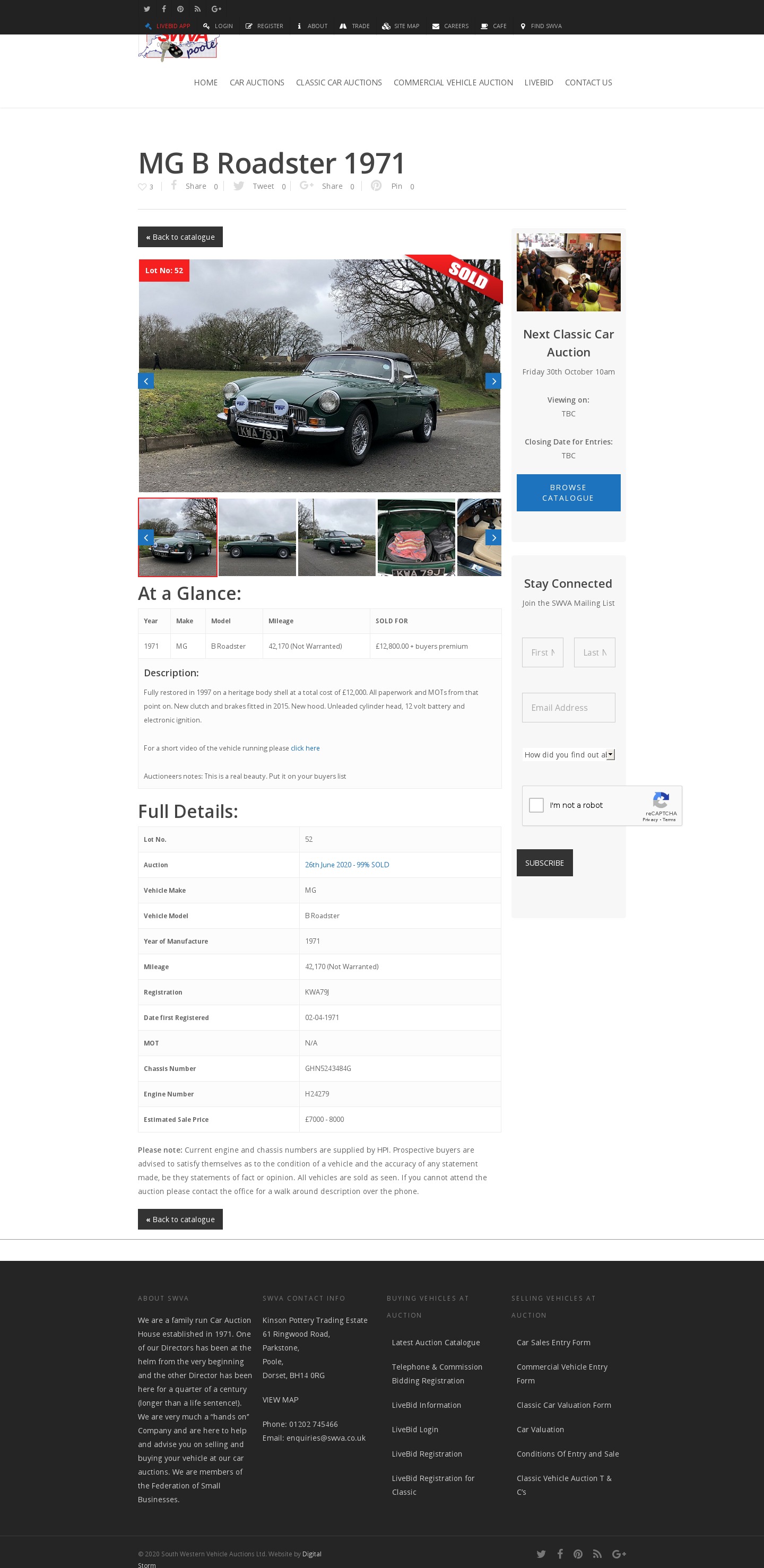Go to CLASSIC CAR AUCTIONS menu

(338, 82)
